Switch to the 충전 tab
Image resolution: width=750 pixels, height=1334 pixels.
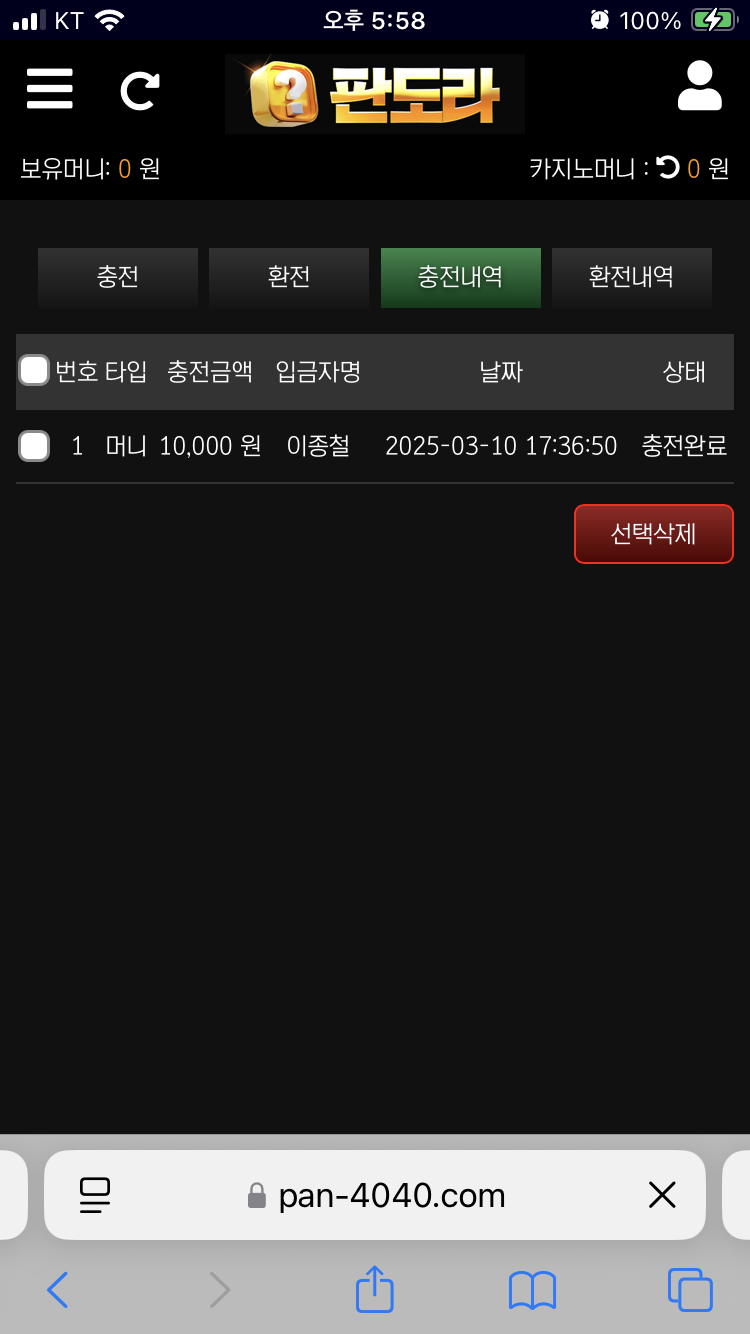118,277
